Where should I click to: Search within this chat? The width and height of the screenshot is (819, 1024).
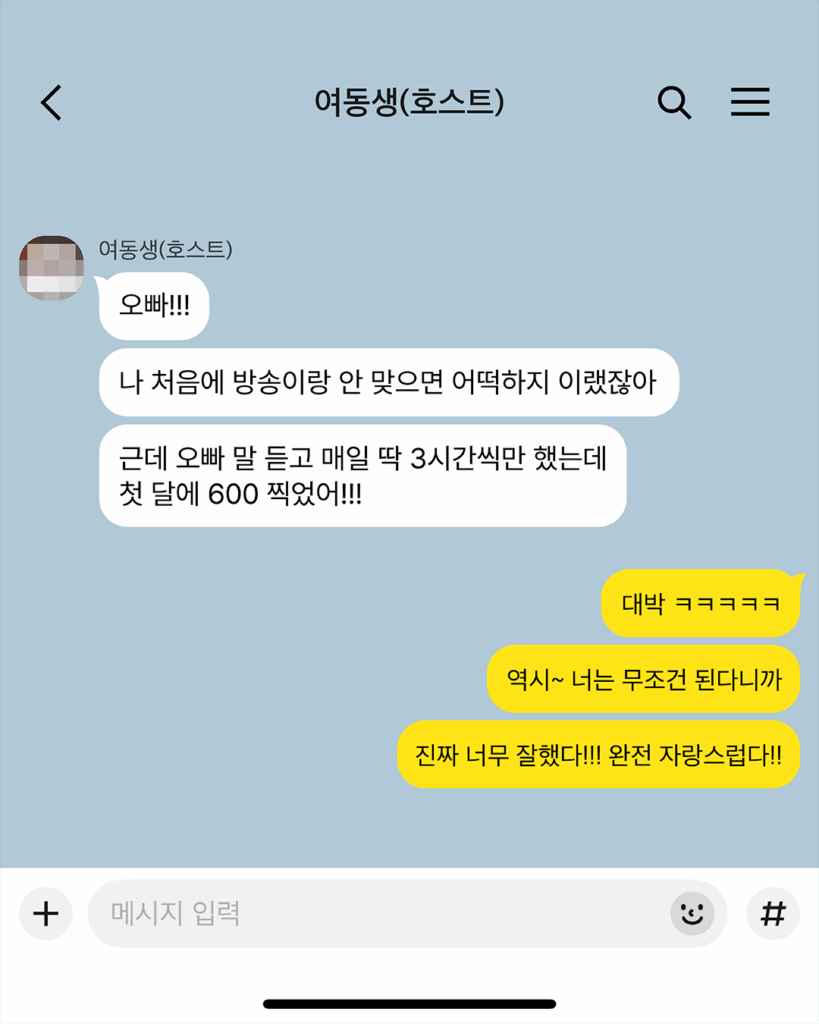click(x=674, y=102)
